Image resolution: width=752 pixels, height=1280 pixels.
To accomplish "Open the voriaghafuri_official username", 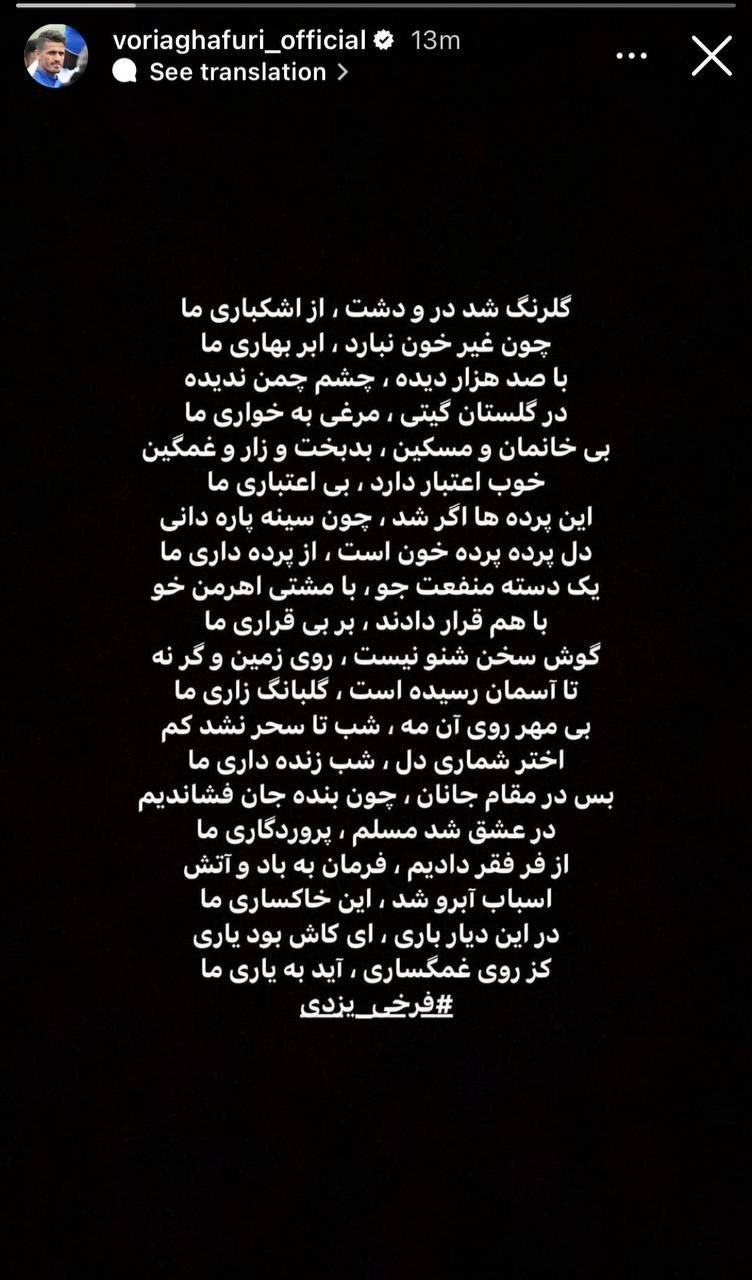I will 239,40.
